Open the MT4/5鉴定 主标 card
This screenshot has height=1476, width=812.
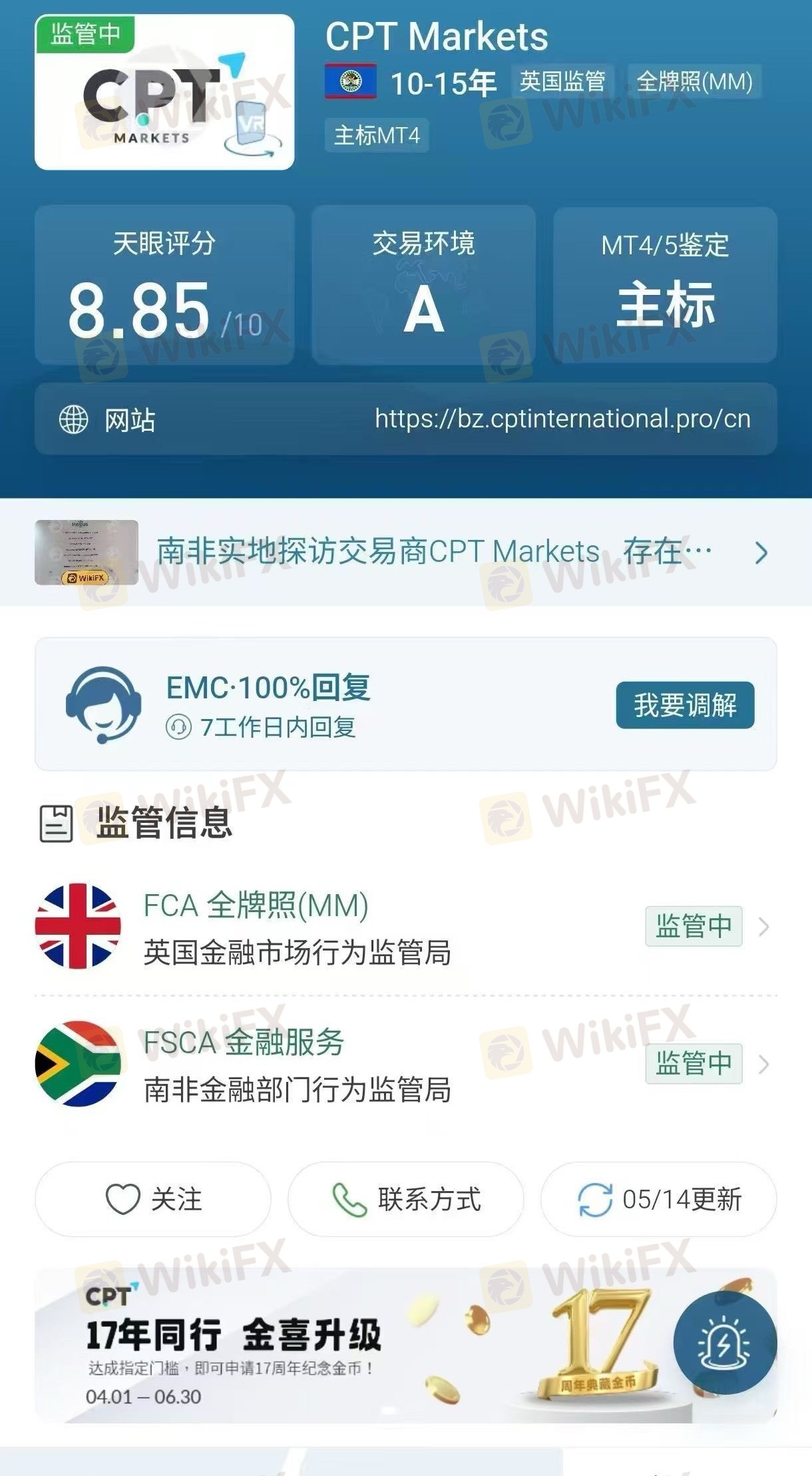(665, 284)
